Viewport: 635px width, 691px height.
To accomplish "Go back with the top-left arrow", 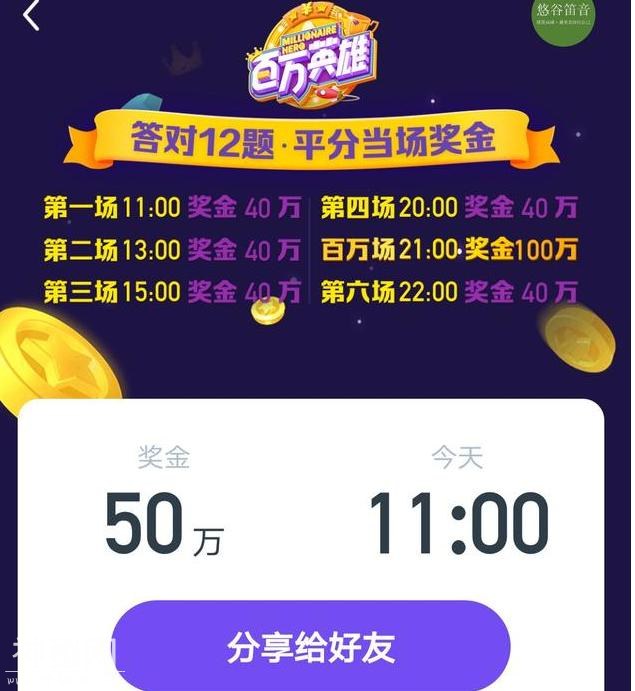I will click(x=31, y=15).
